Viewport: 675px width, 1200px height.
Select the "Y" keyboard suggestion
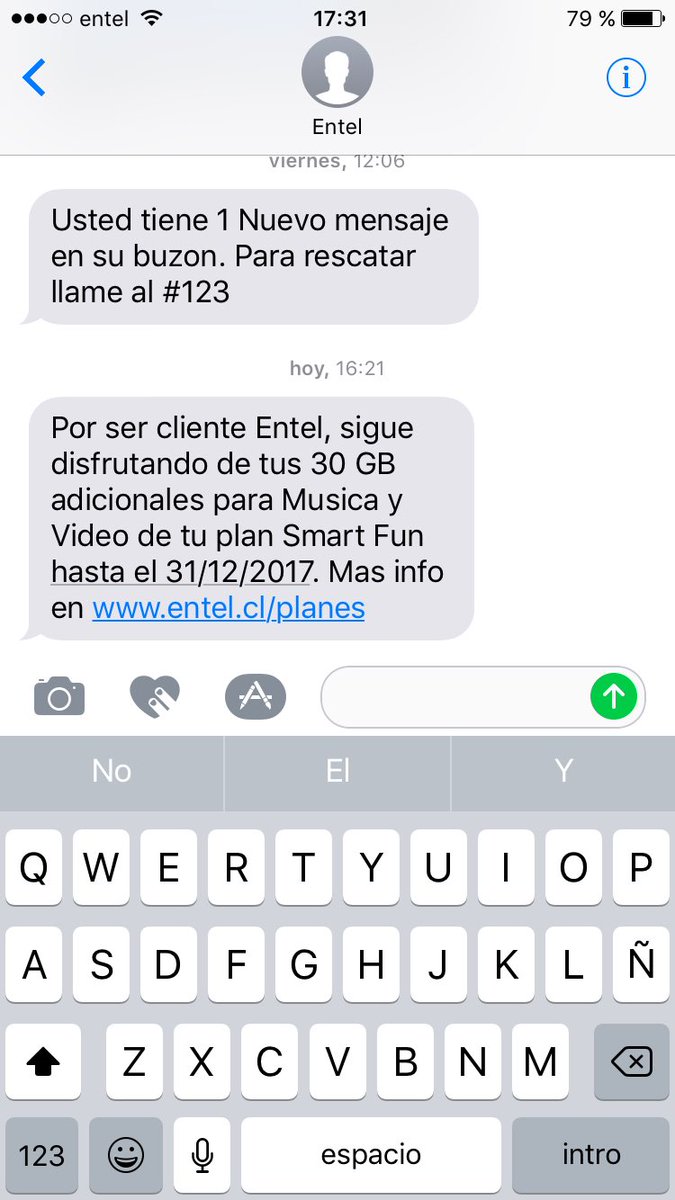tap(563, 771)
